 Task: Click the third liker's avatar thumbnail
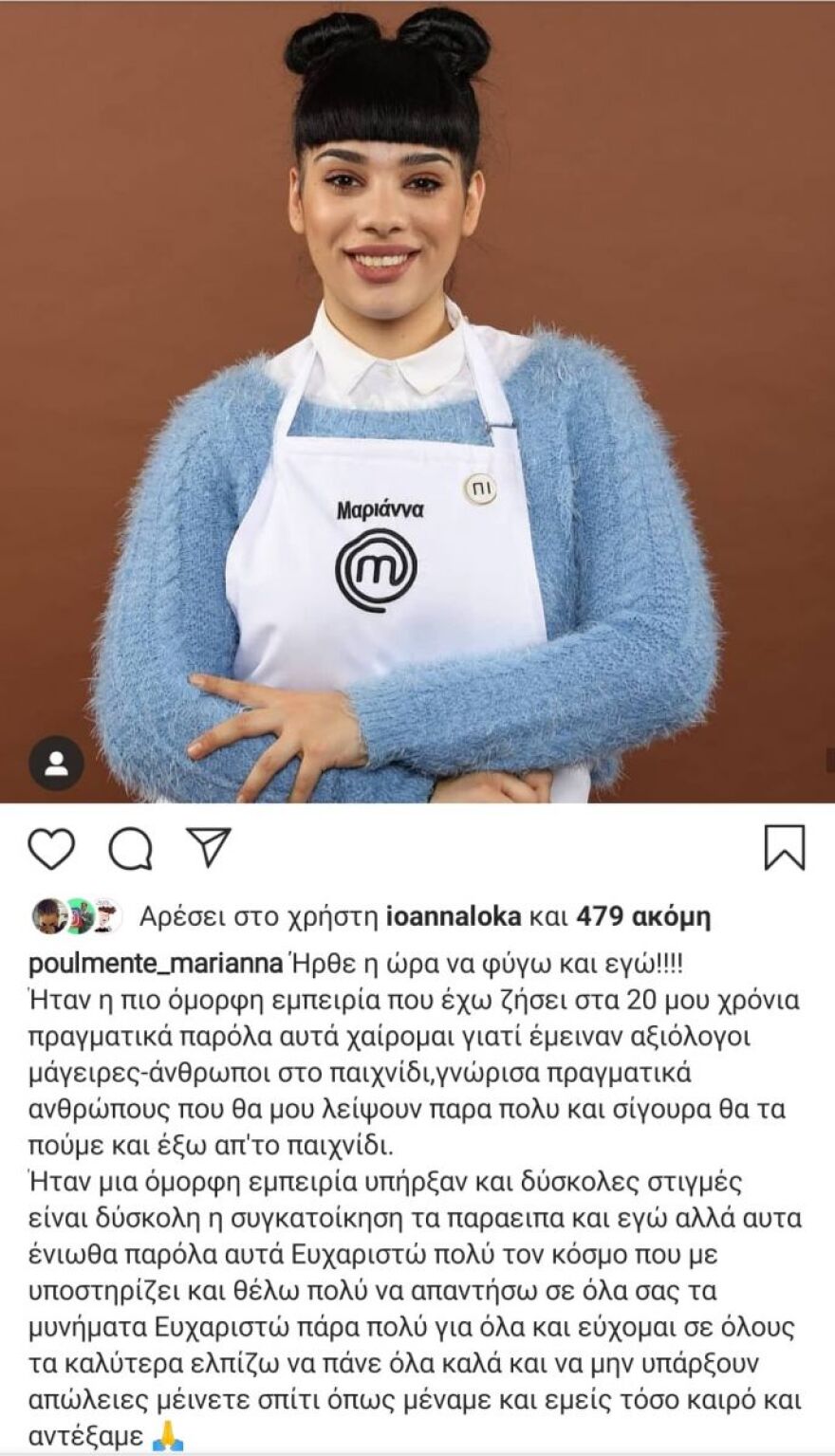coord(106,913)
